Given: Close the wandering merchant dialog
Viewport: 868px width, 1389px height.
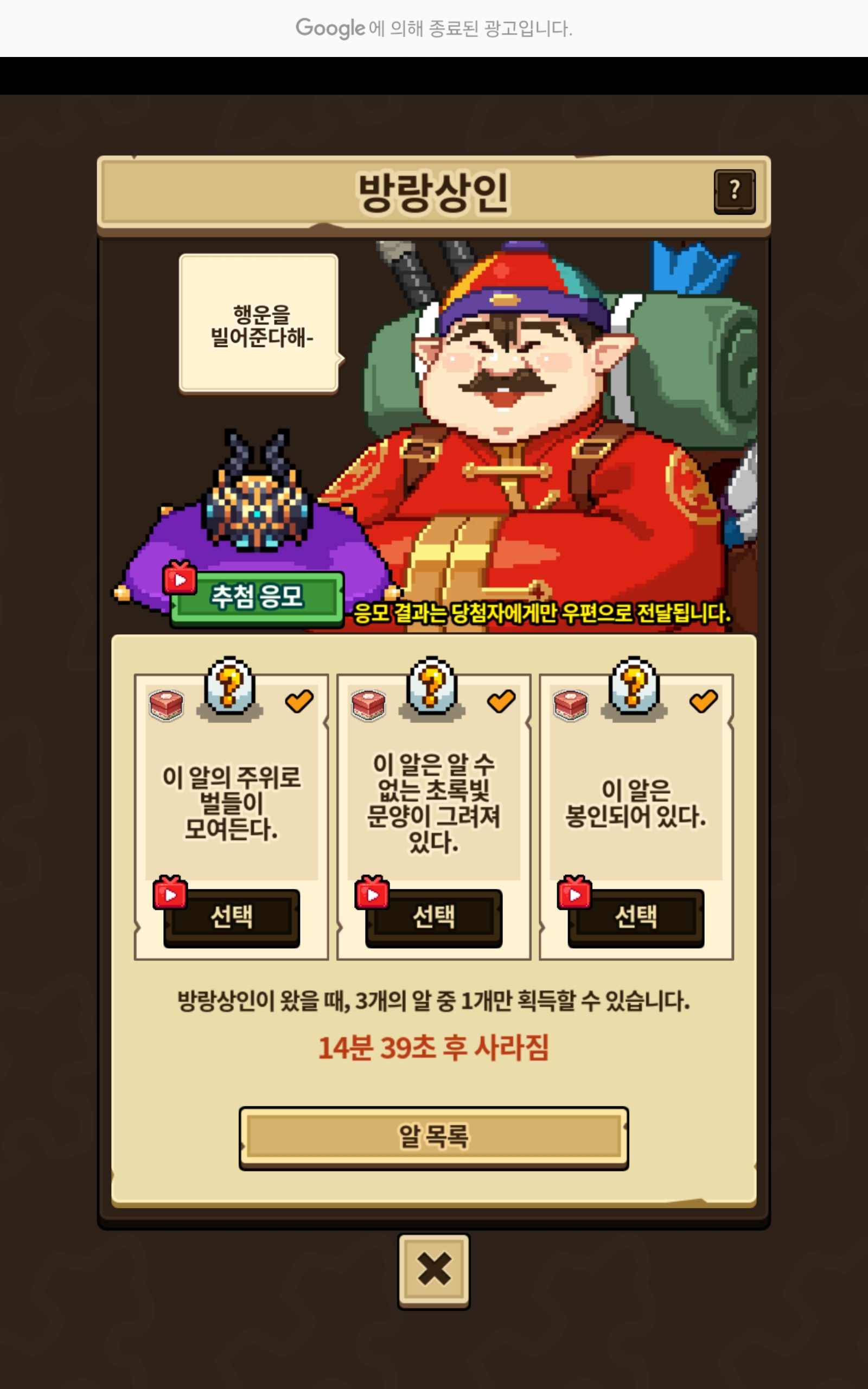Looking at the screenshot, I should click(433, 1271).
